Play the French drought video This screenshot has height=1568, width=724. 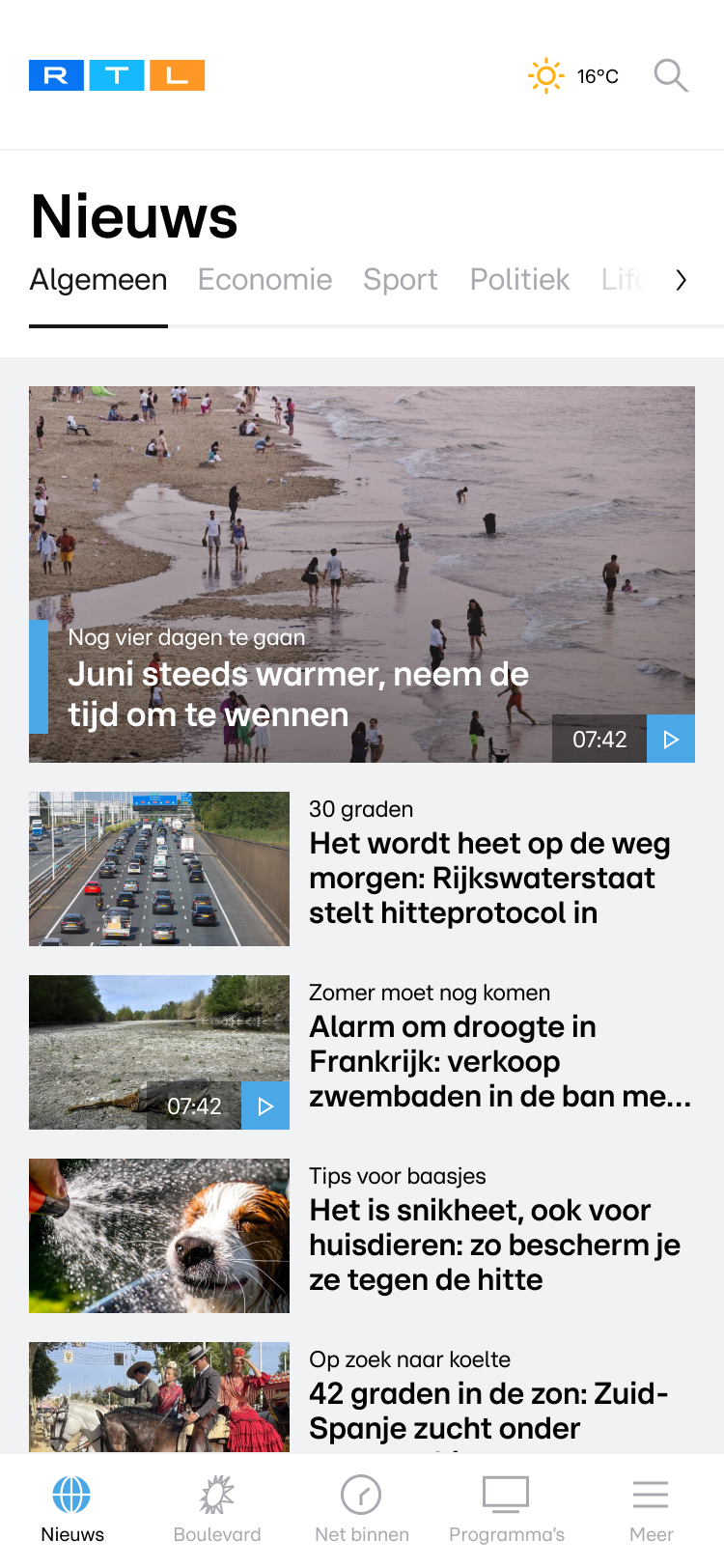[x=265, y=1106]
